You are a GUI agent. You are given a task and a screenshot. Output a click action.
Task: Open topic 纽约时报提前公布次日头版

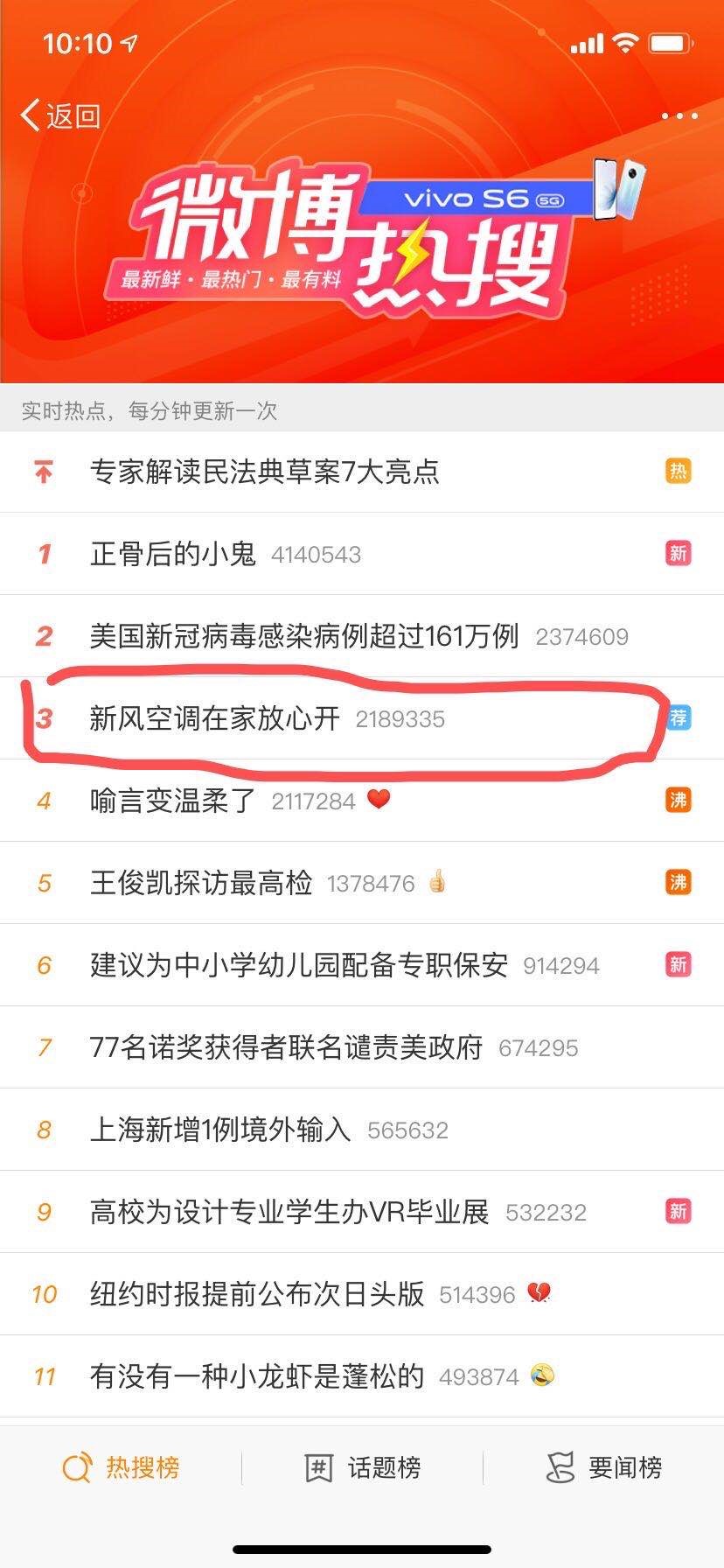pos(257,1293)
